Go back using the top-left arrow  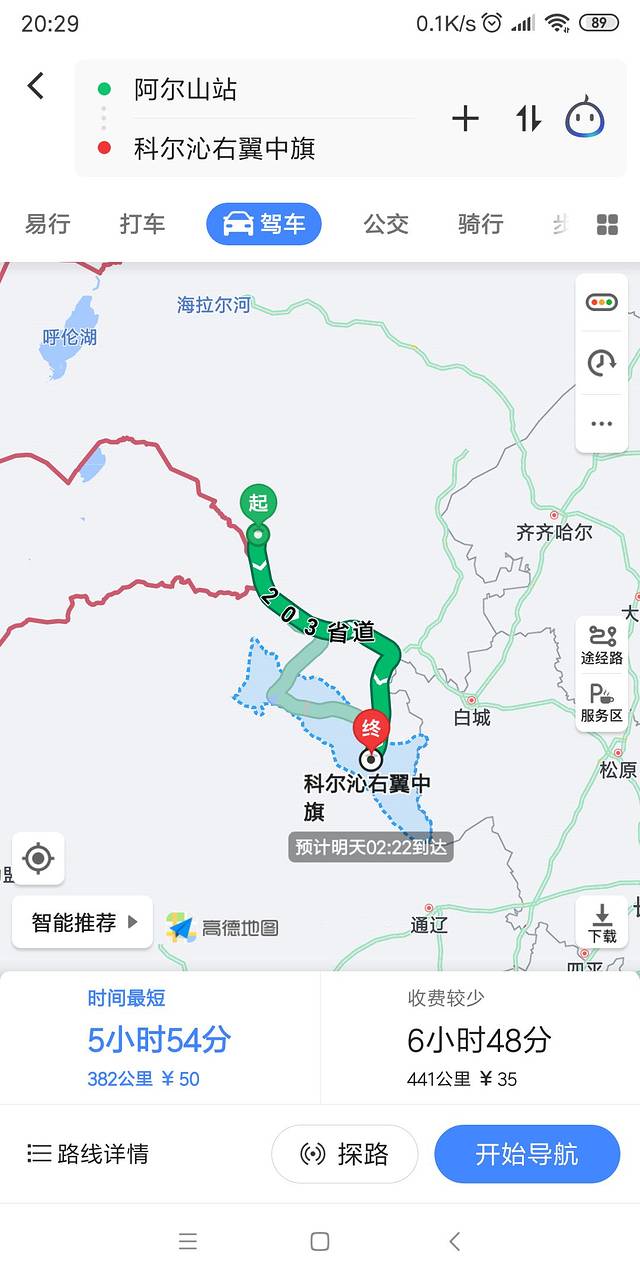pyautogui.click(x=36, y=86)
